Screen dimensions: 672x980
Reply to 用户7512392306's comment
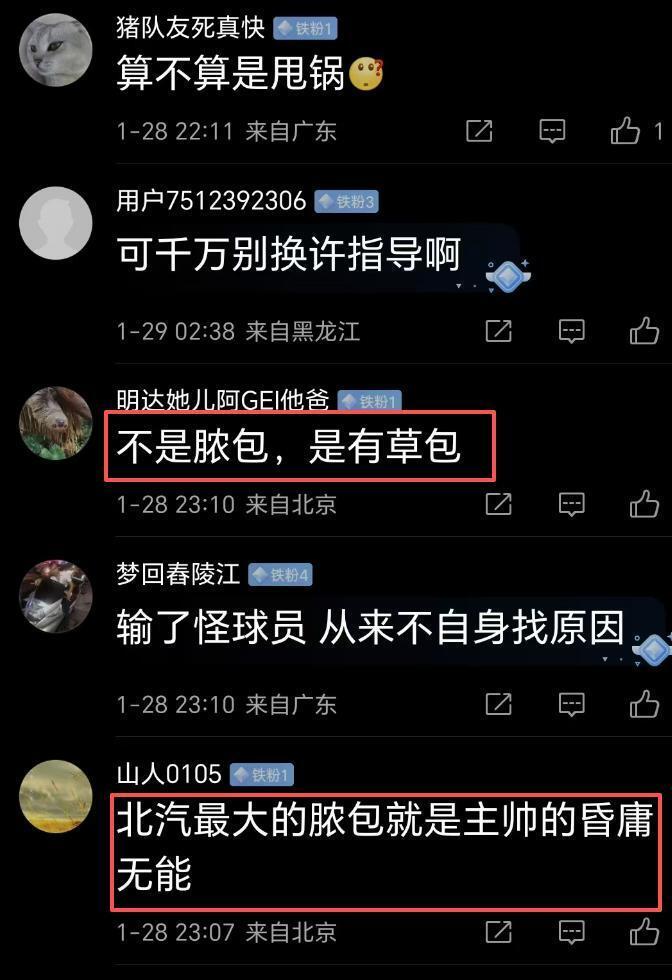(x=571, y=331)
